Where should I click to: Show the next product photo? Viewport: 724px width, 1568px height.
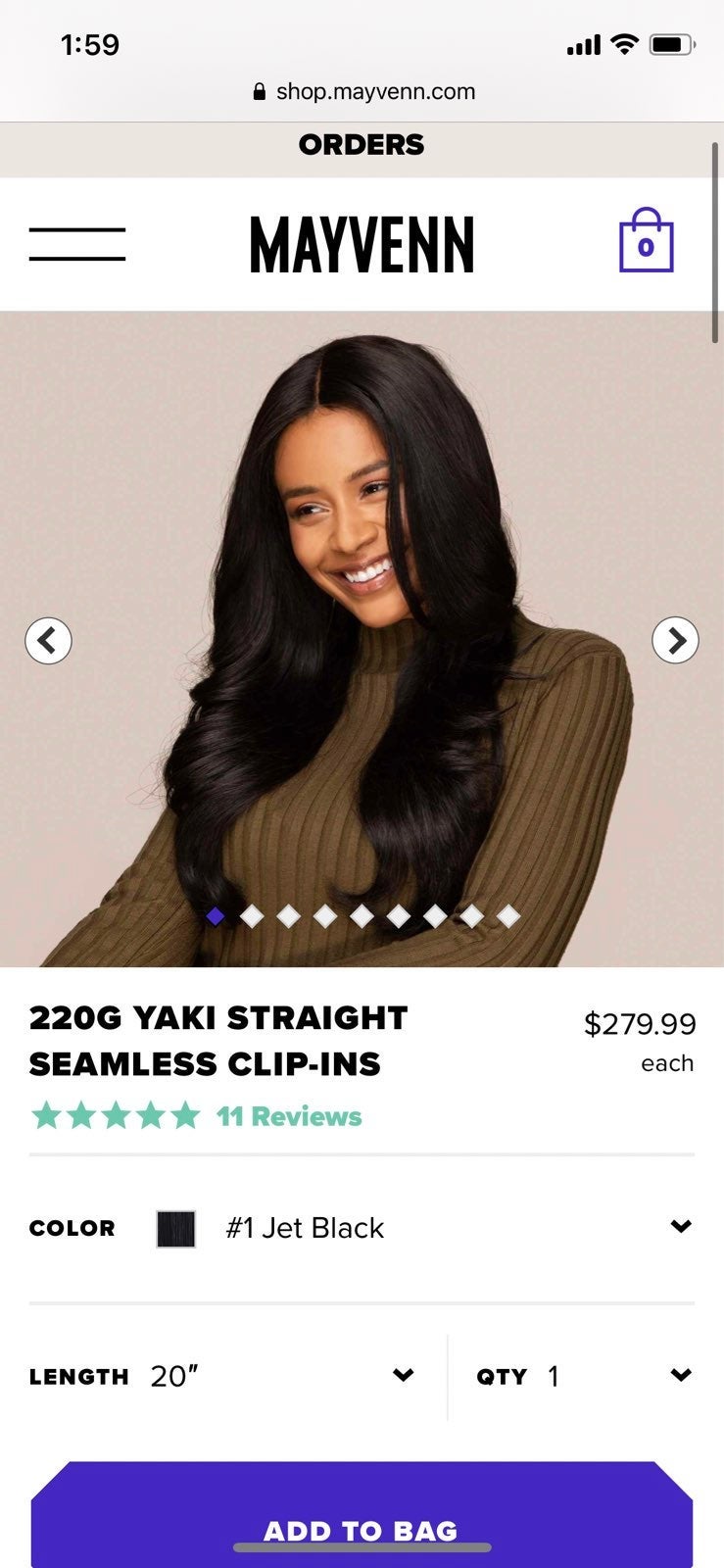coord(675,640)
